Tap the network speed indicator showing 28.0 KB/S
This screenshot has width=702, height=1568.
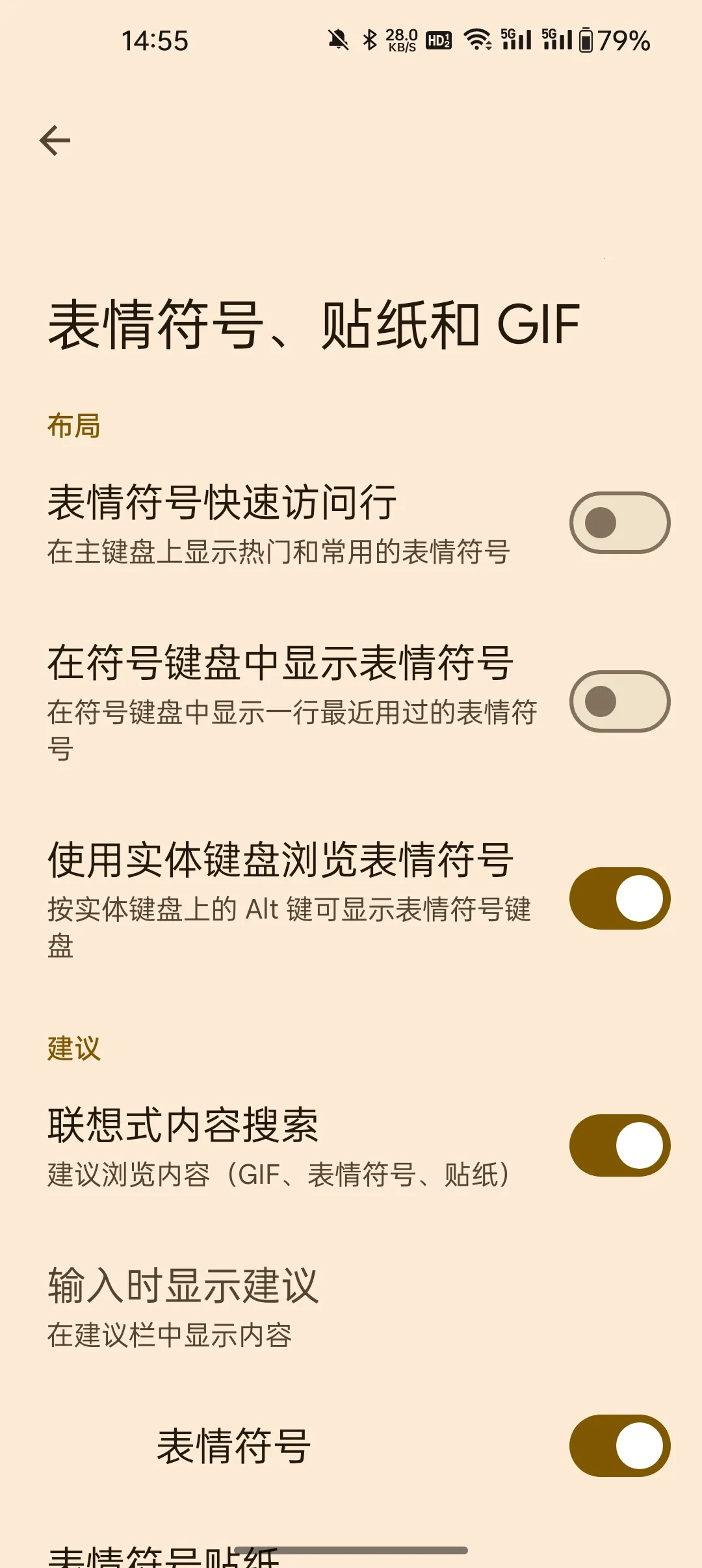(x=401, y=40)
